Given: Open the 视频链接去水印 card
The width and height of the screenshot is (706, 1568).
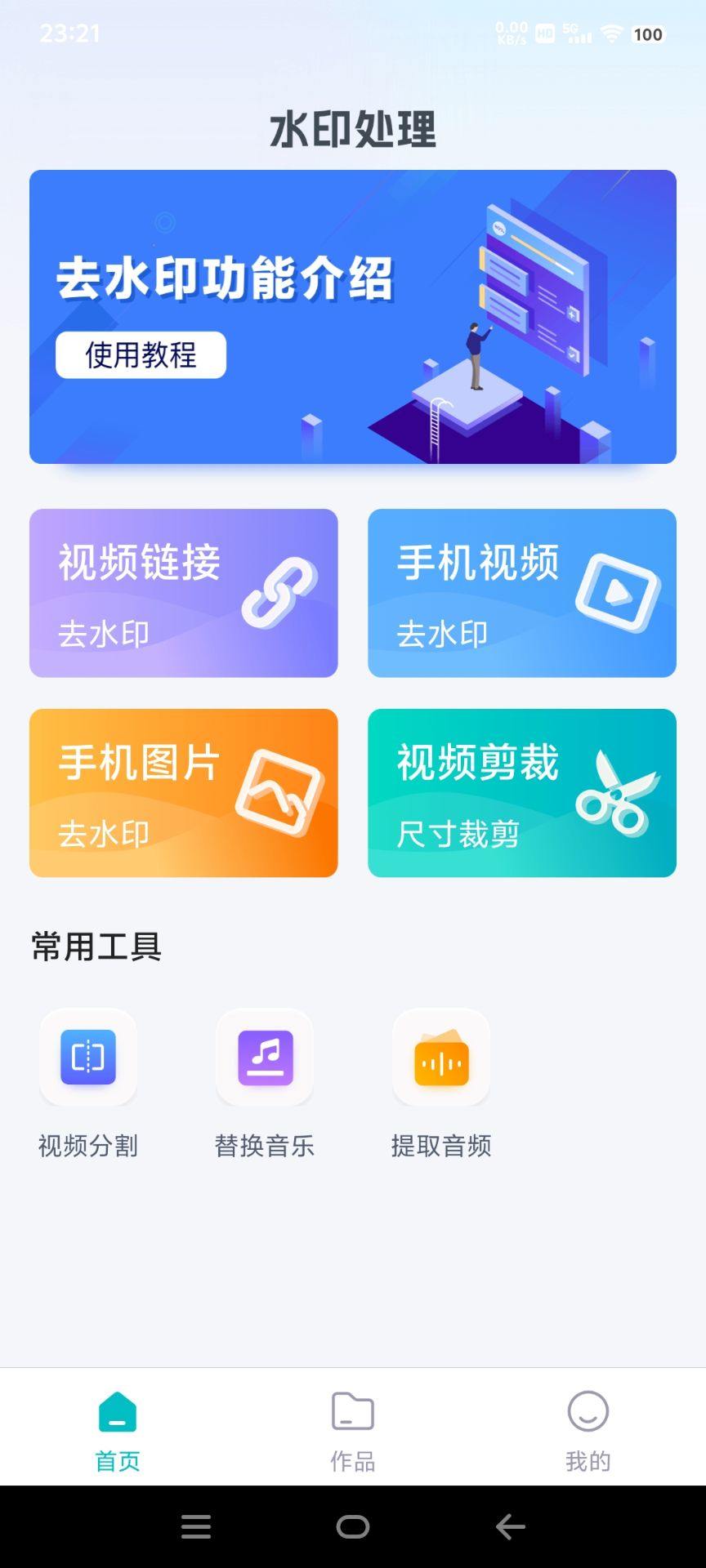Looking at the screenshot, I should click(x=183, y=592).
